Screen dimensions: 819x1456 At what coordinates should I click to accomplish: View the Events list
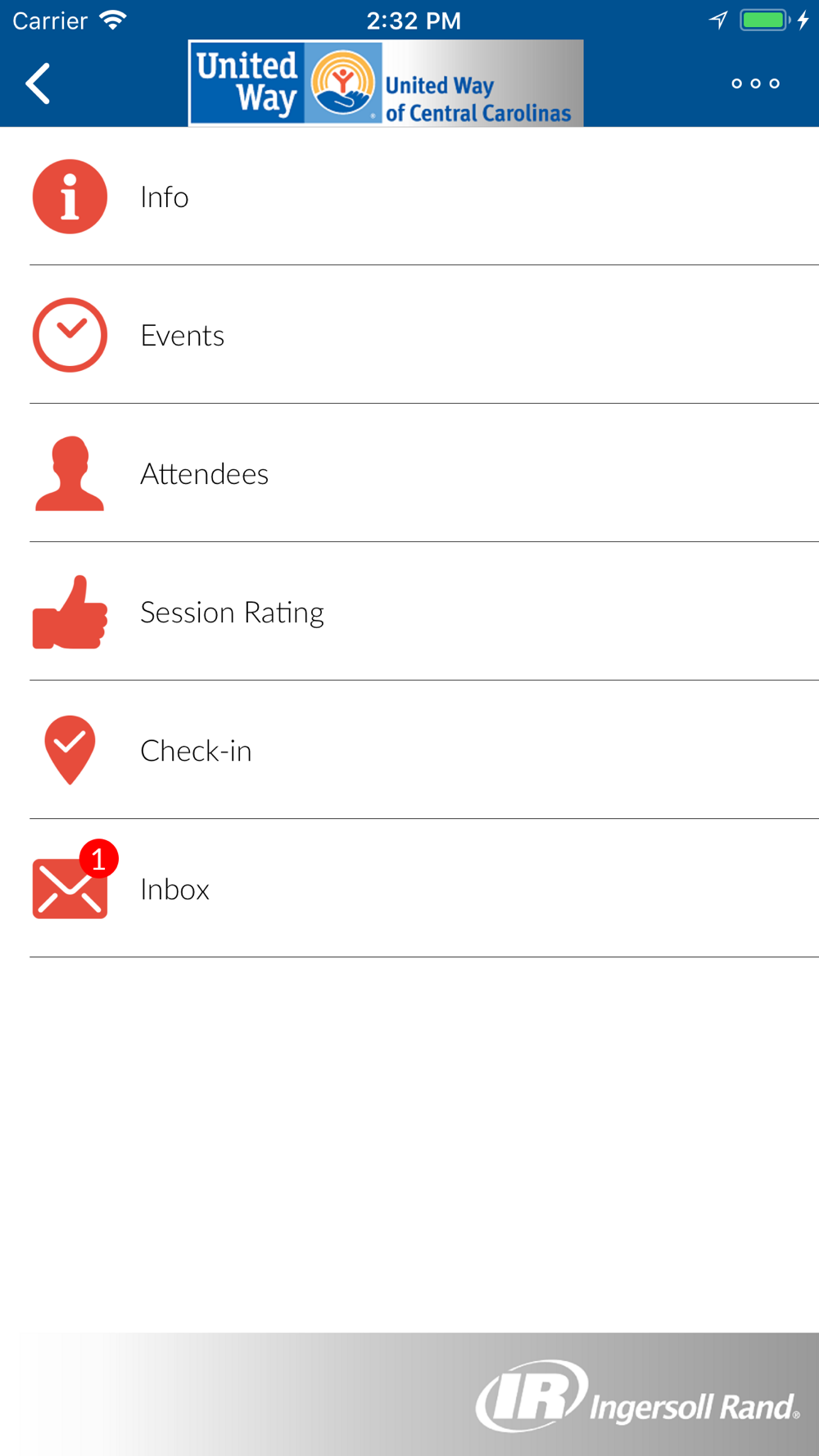pos(182,336)
